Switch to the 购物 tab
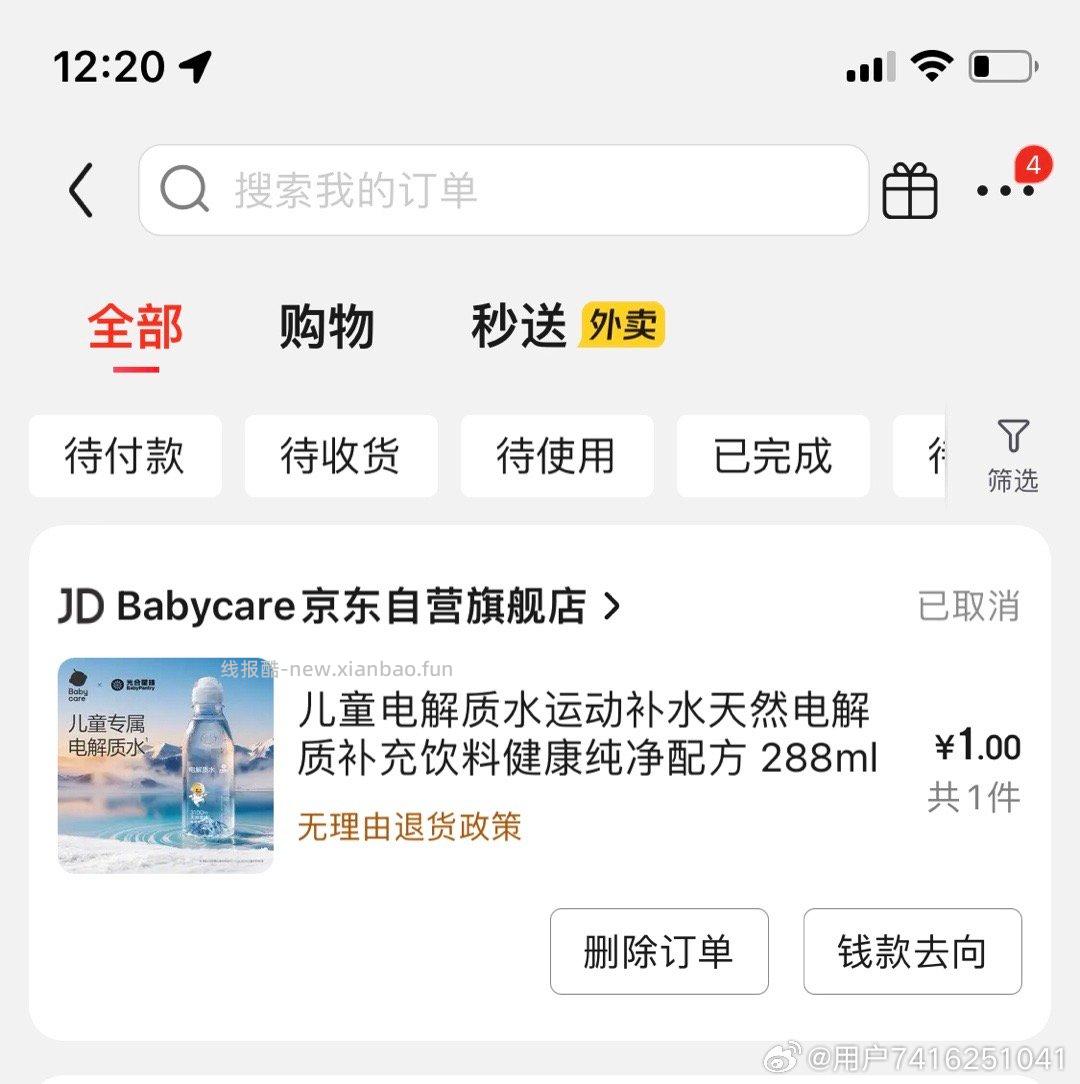The height and width of the screenshot is (1084, 1080). pyautogui.click(x=326, y=327)
